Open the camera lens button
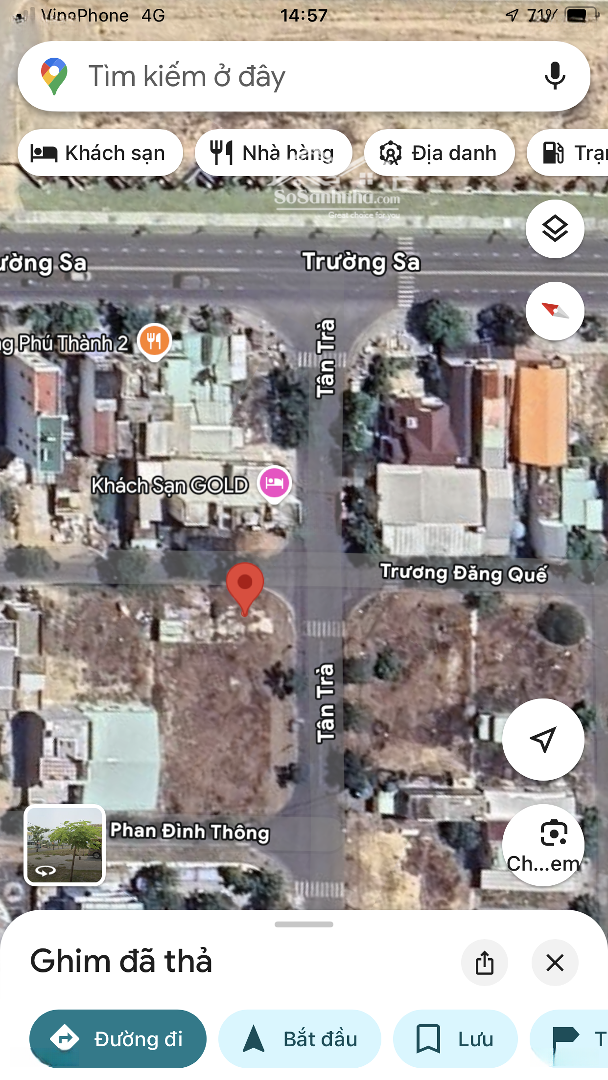 coord(543,843)
